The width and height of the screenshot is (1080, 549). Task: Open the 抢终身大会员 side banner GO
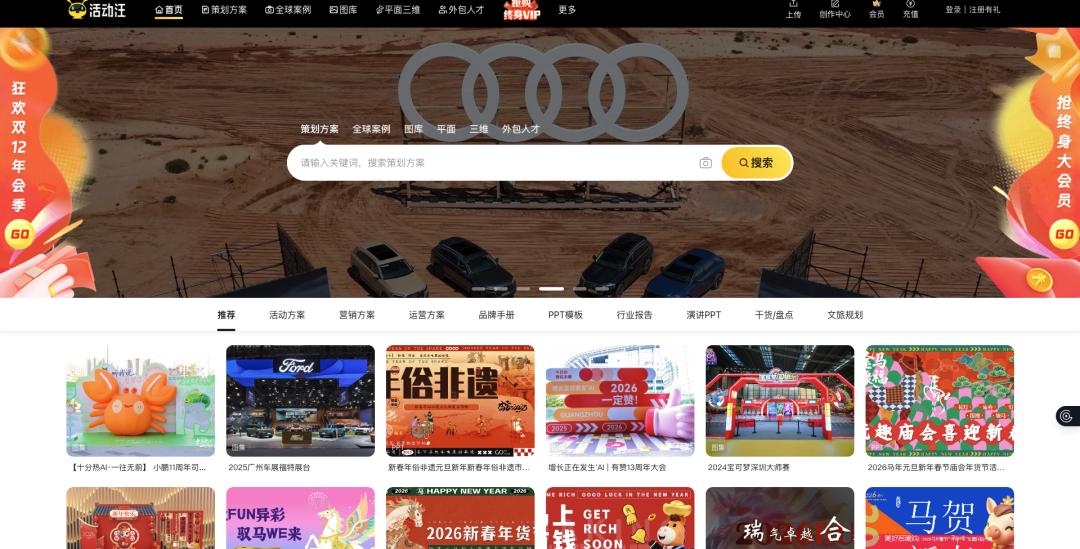pyautogui.click(x=1063, y=235)
